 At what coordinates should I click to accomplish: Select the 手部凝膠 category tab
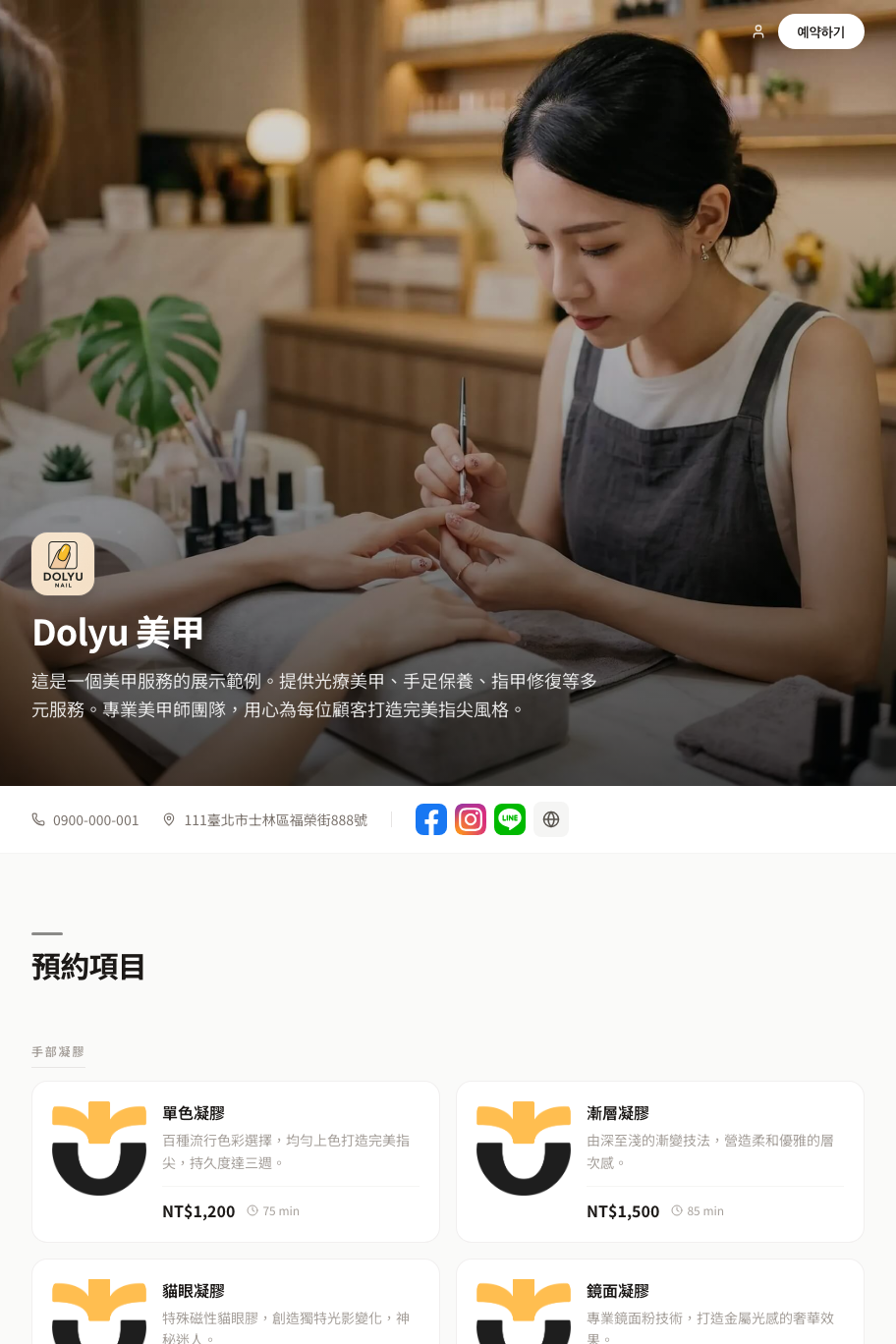click(x=58, y=1051)
